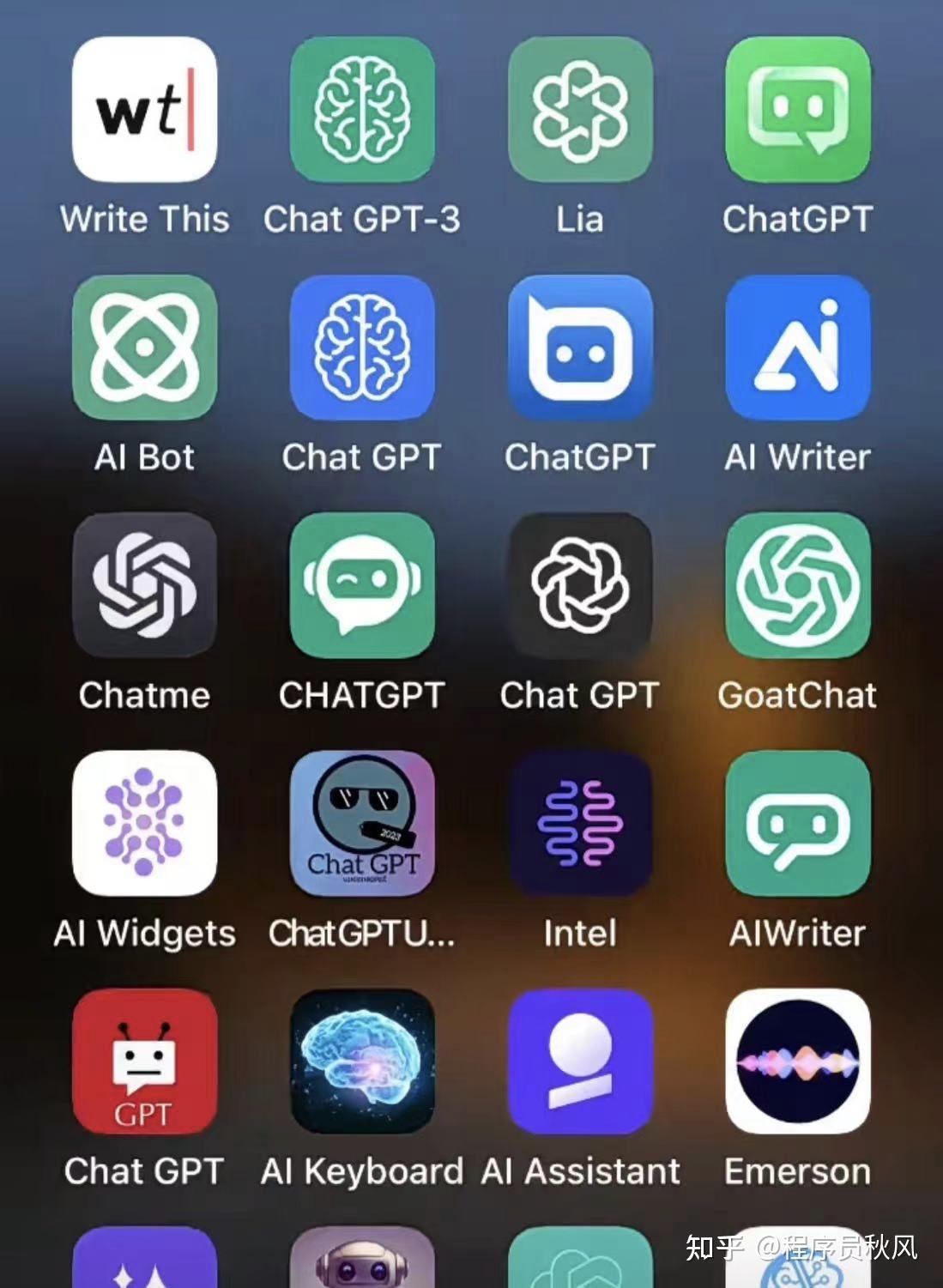Open the green ChatGPT chat-bubble robot app
The width and height of the screenshot is (943, 1288).
[x=798, y=109]
